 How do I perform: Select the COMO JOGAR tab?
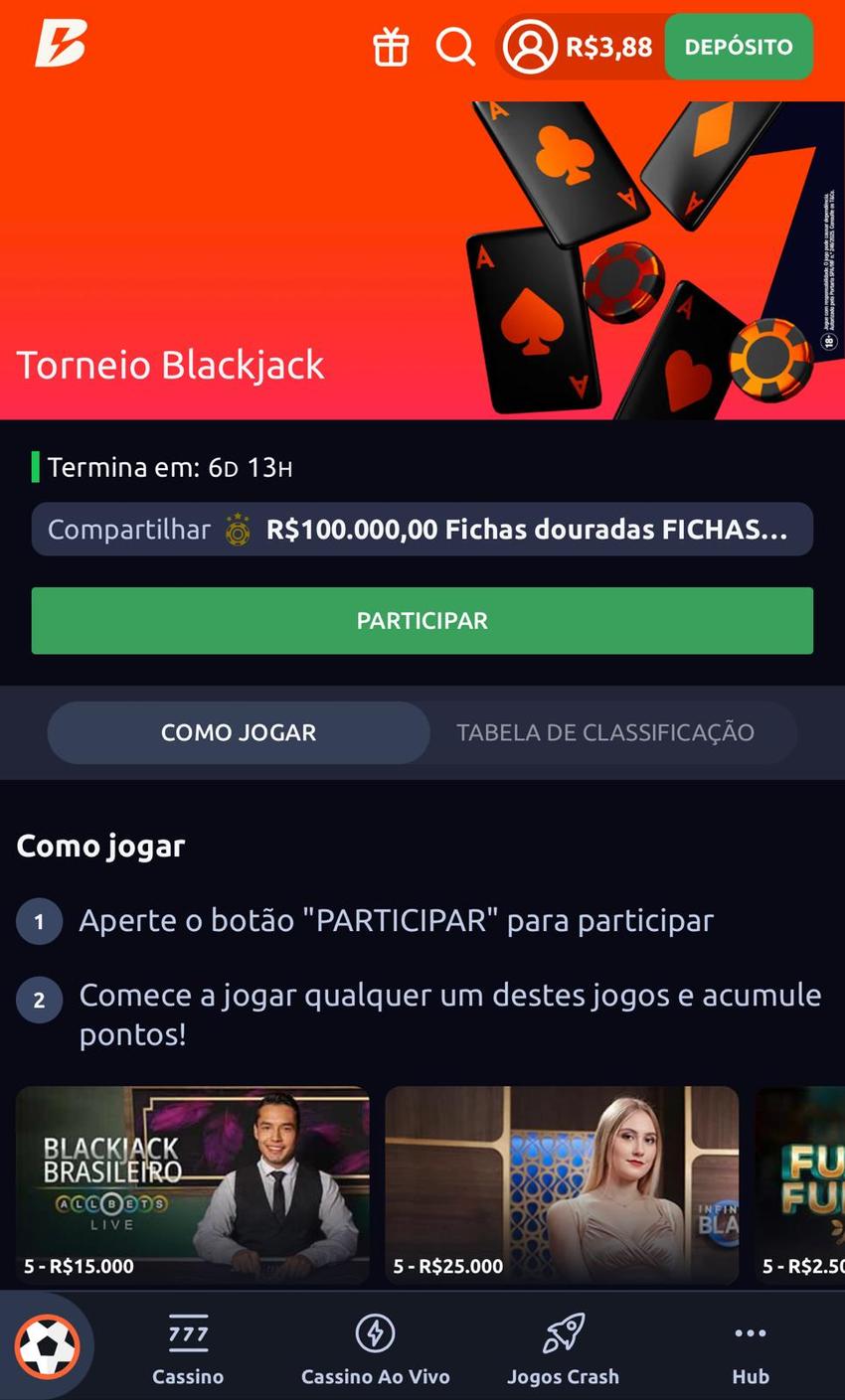(x=238, y=731)
